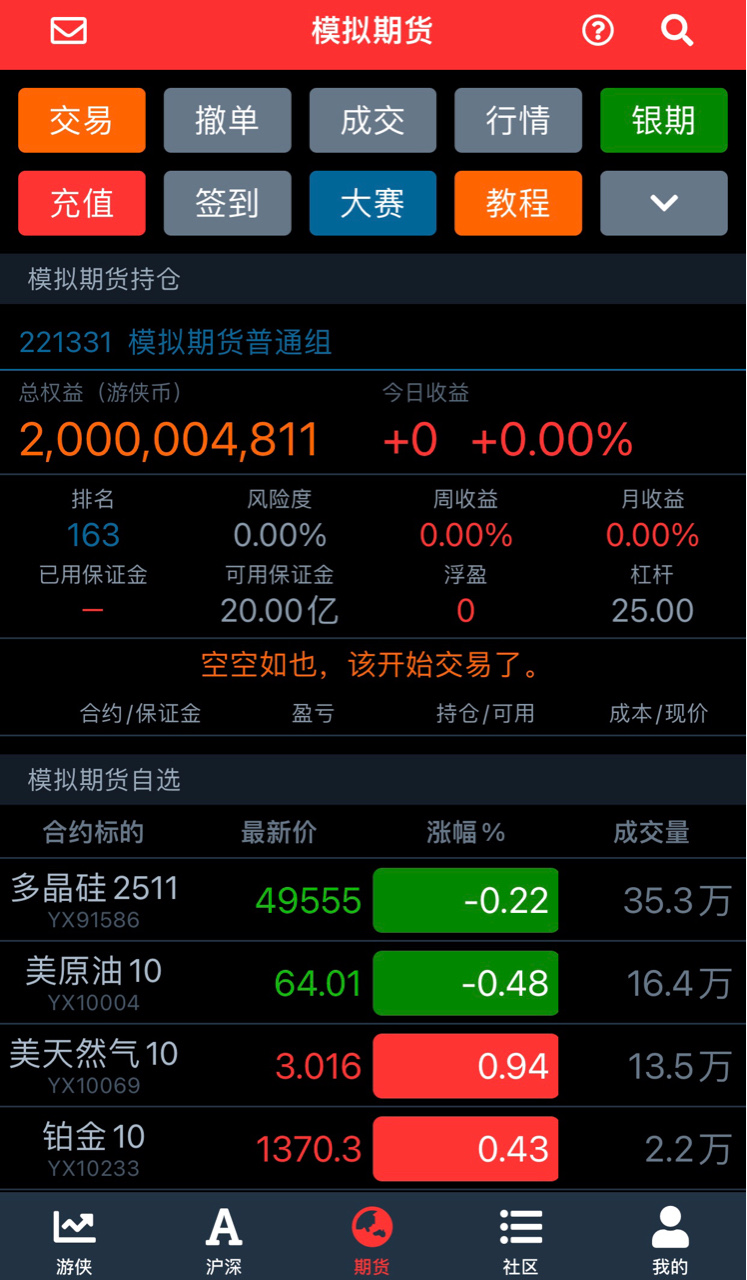The image size is (747, 1280).
Task: Open the 充值 recharge button
Action: click(82, 203)
